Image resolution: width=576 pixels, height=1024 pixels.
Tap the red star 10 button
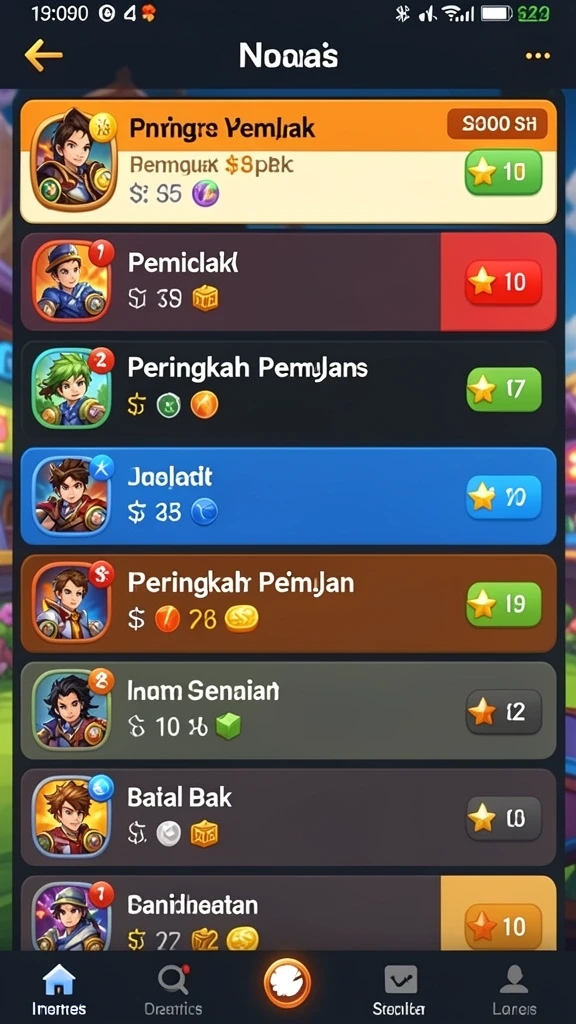[504, 282]
